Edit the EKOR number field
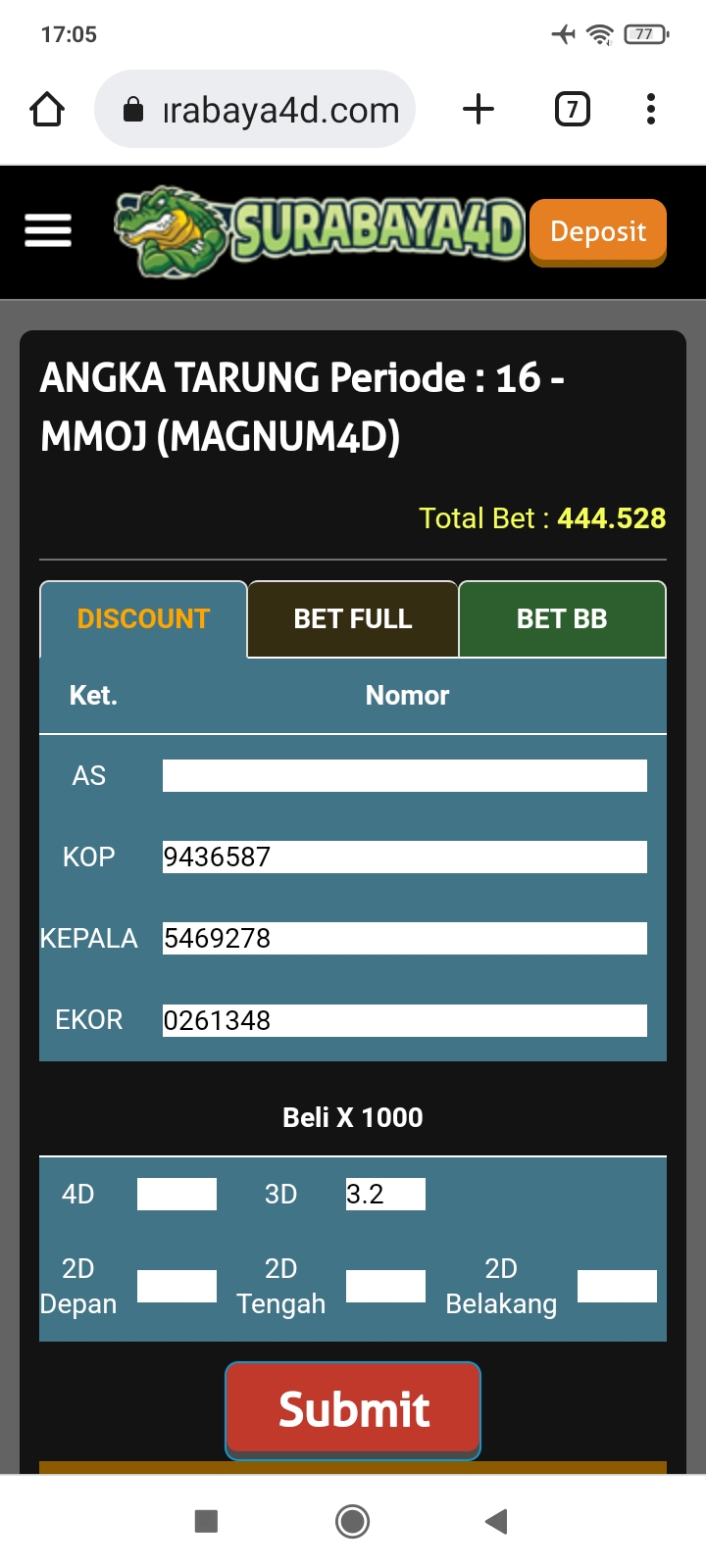Viewport: 706px width, 1568px height. (x=404, y=1020)
